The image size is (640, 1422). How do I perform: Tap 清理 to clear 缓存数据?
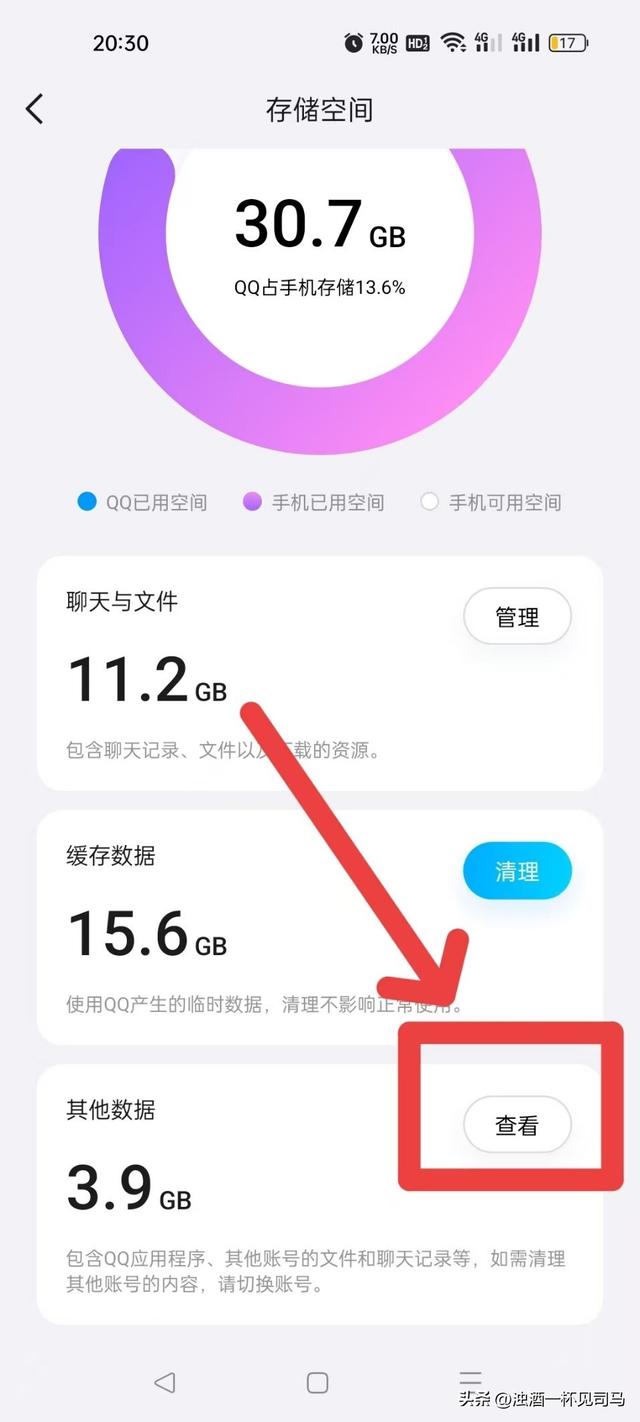click(517, 871)
